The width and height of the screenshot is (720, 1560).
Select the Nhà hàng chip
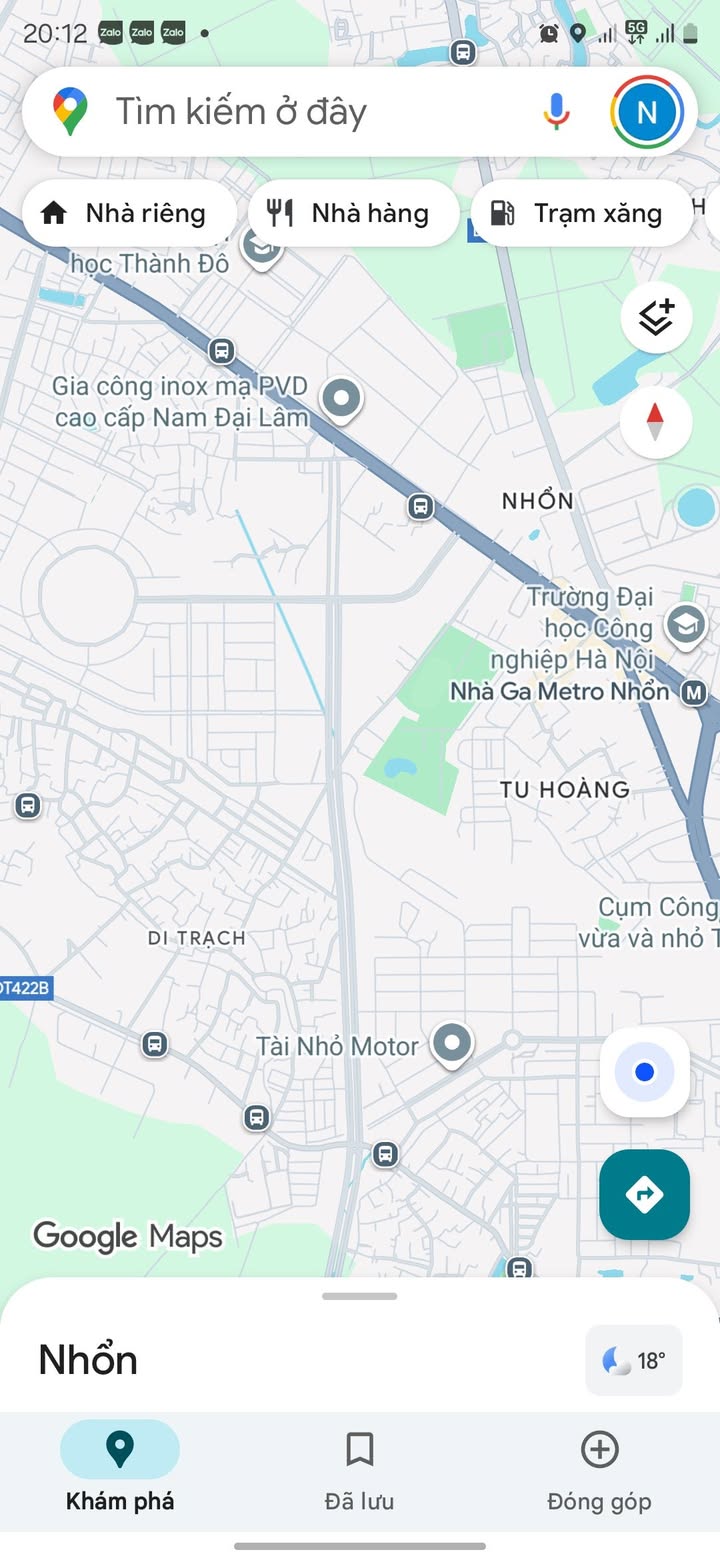coord(352,213)
